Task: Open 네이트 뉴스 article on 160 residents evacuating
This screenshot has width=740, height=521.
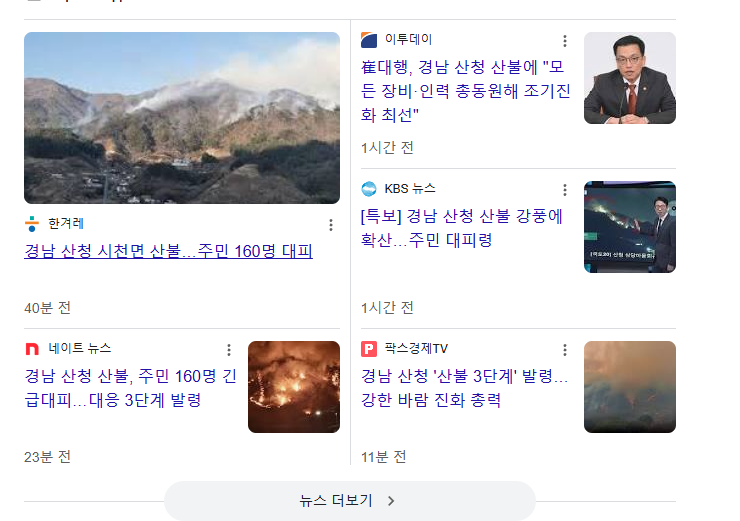Action: click(x=130, y=388)
